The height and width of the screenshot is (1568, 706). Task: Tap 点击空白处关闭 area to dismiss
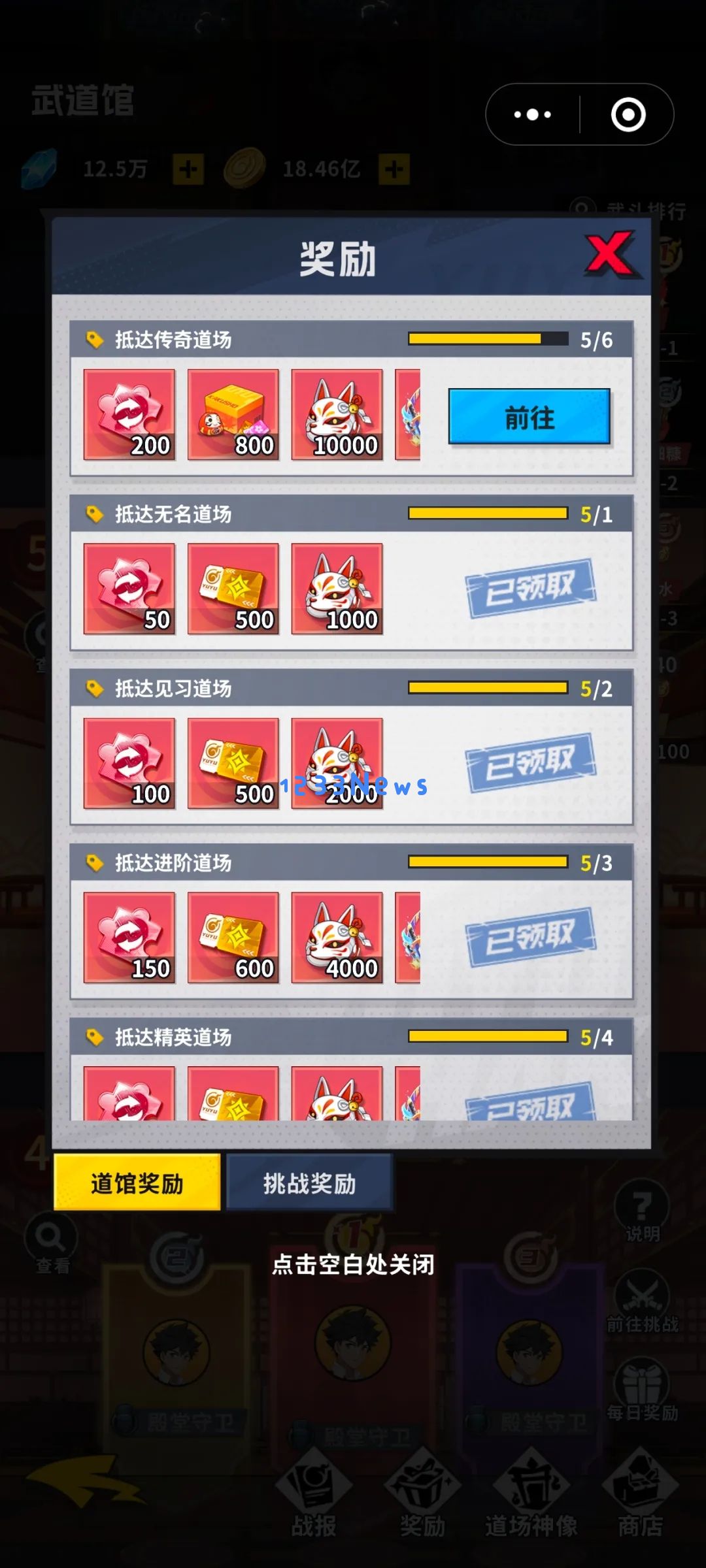tap(353, 1264)
